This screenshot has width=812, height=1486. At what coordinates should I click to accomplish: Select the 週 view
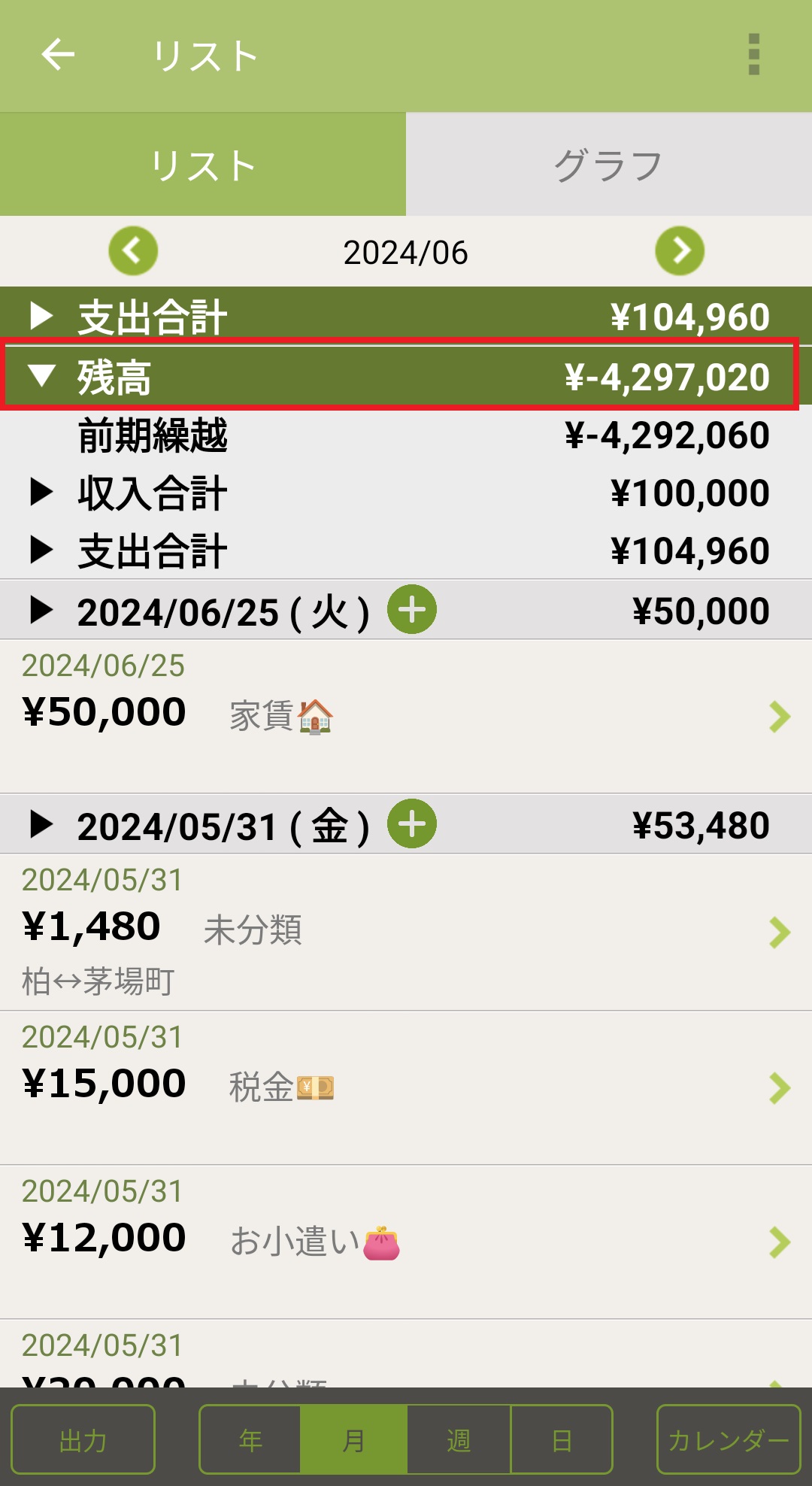pos(459,1439)
